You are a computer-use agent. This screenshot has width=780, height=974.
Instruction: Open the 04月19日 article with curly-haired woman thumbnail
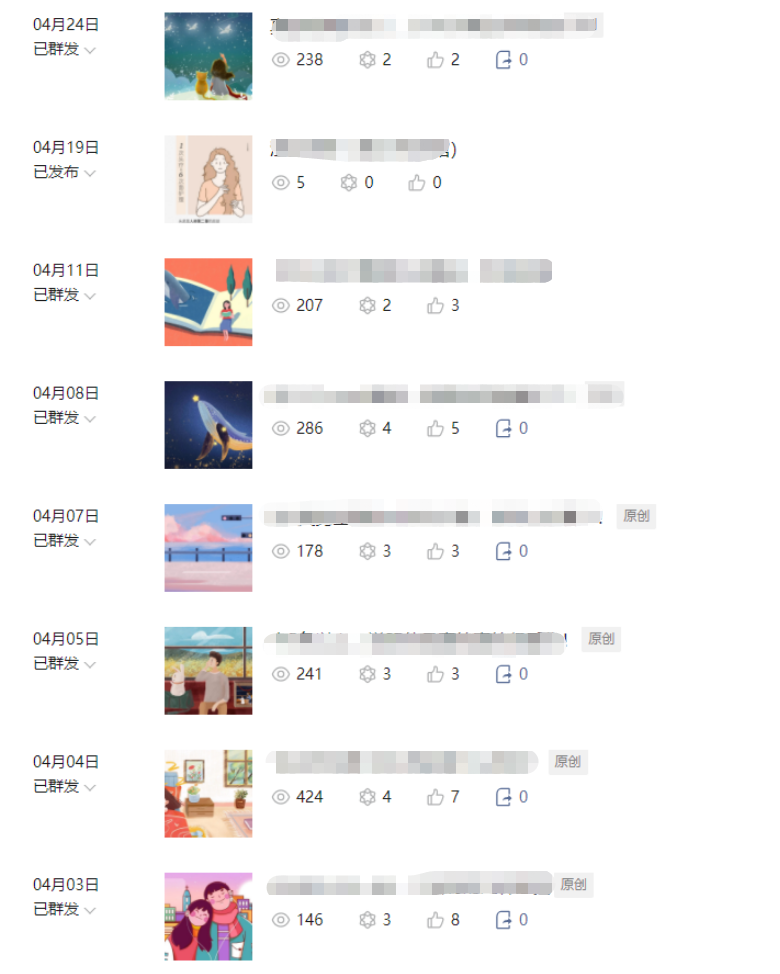(x=208, y=179)
